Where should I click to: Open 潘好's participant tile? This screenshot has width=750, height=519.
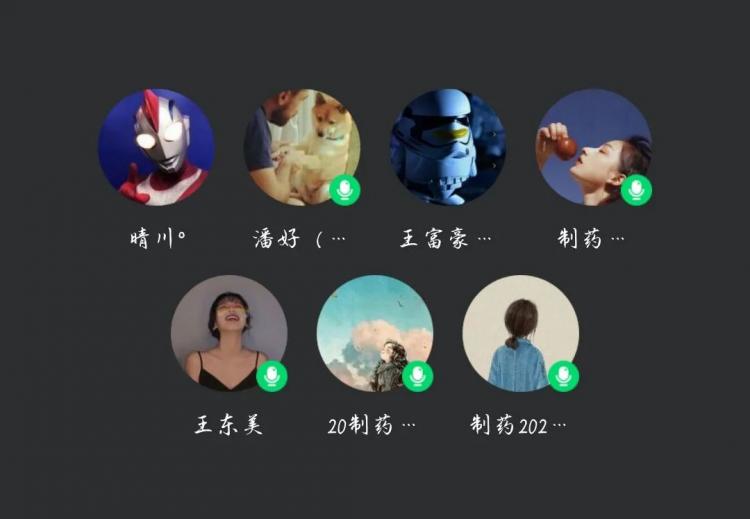(301, 147)
